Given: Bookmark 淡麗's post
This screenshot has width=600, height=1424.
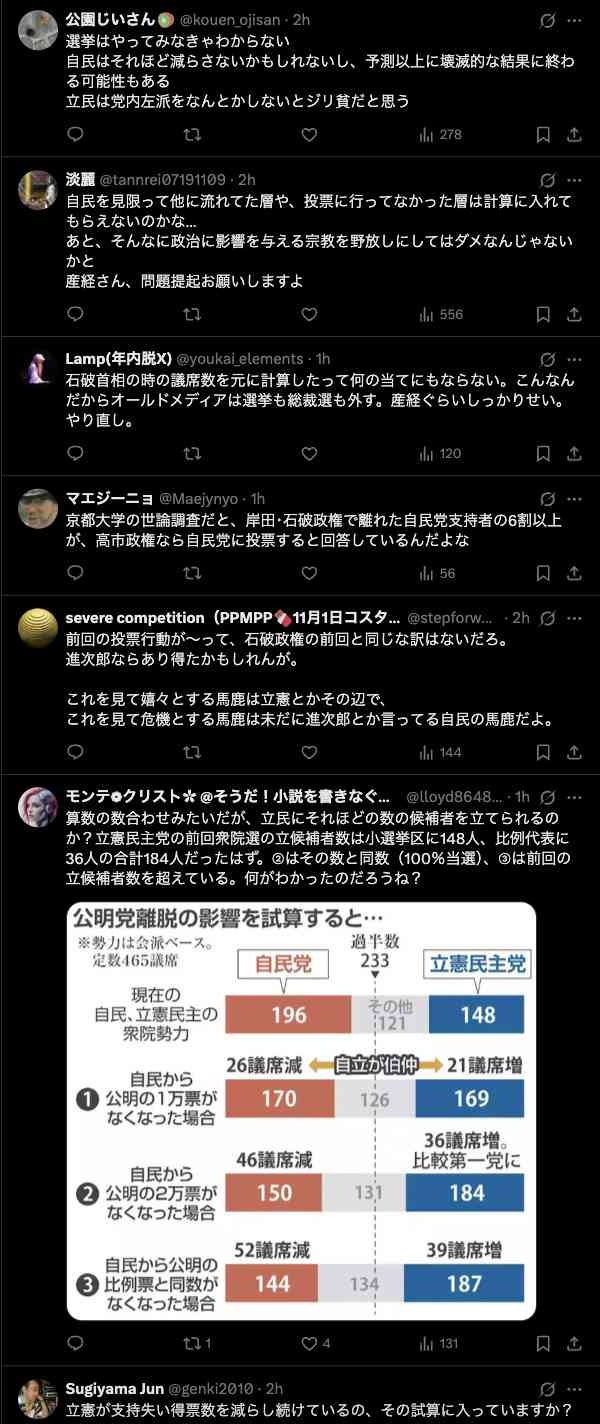Looking at the screenshot, I should (543, 314).
